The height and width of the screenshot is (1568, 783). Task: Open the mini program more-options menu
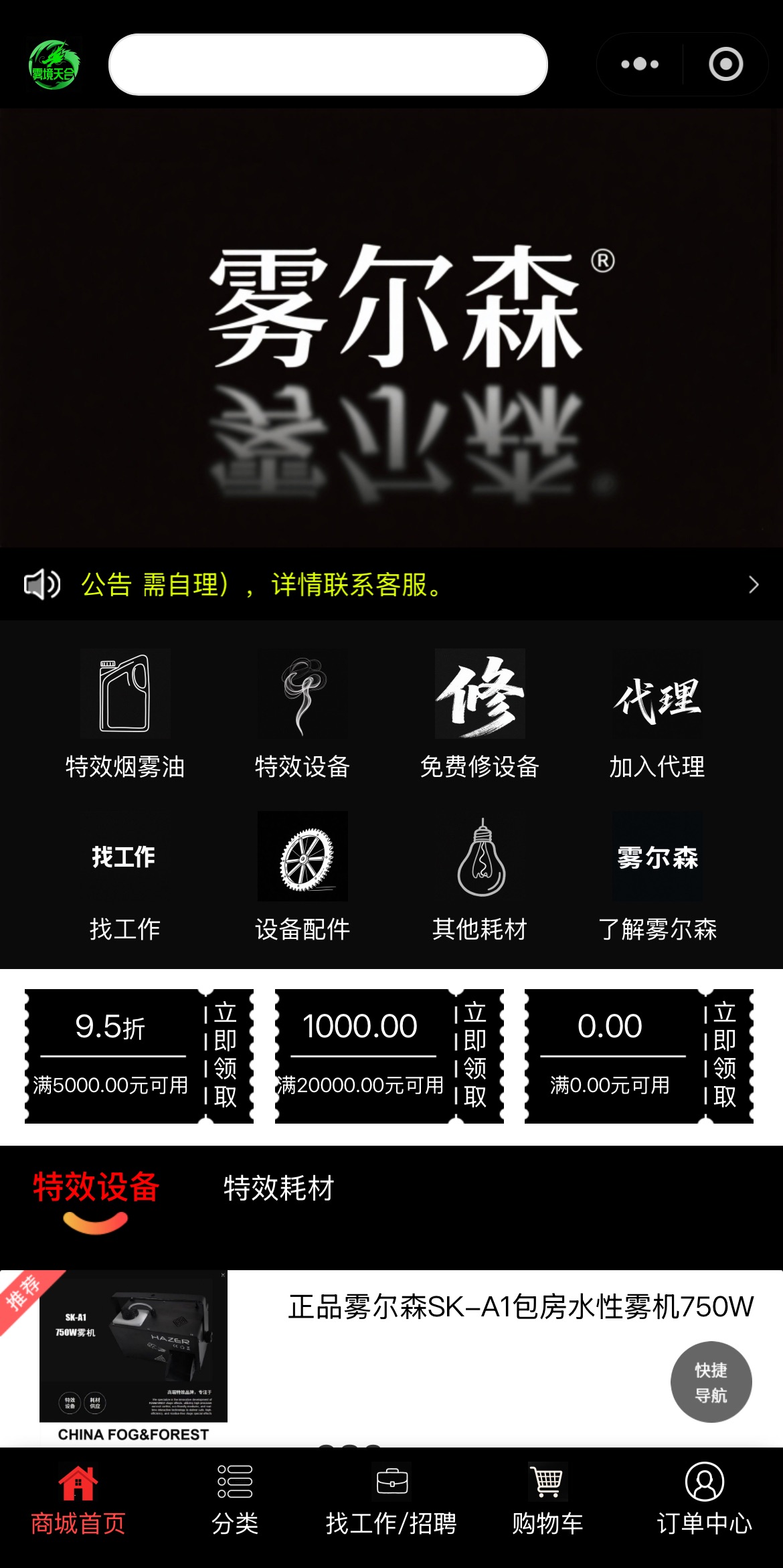coord(640,64)
